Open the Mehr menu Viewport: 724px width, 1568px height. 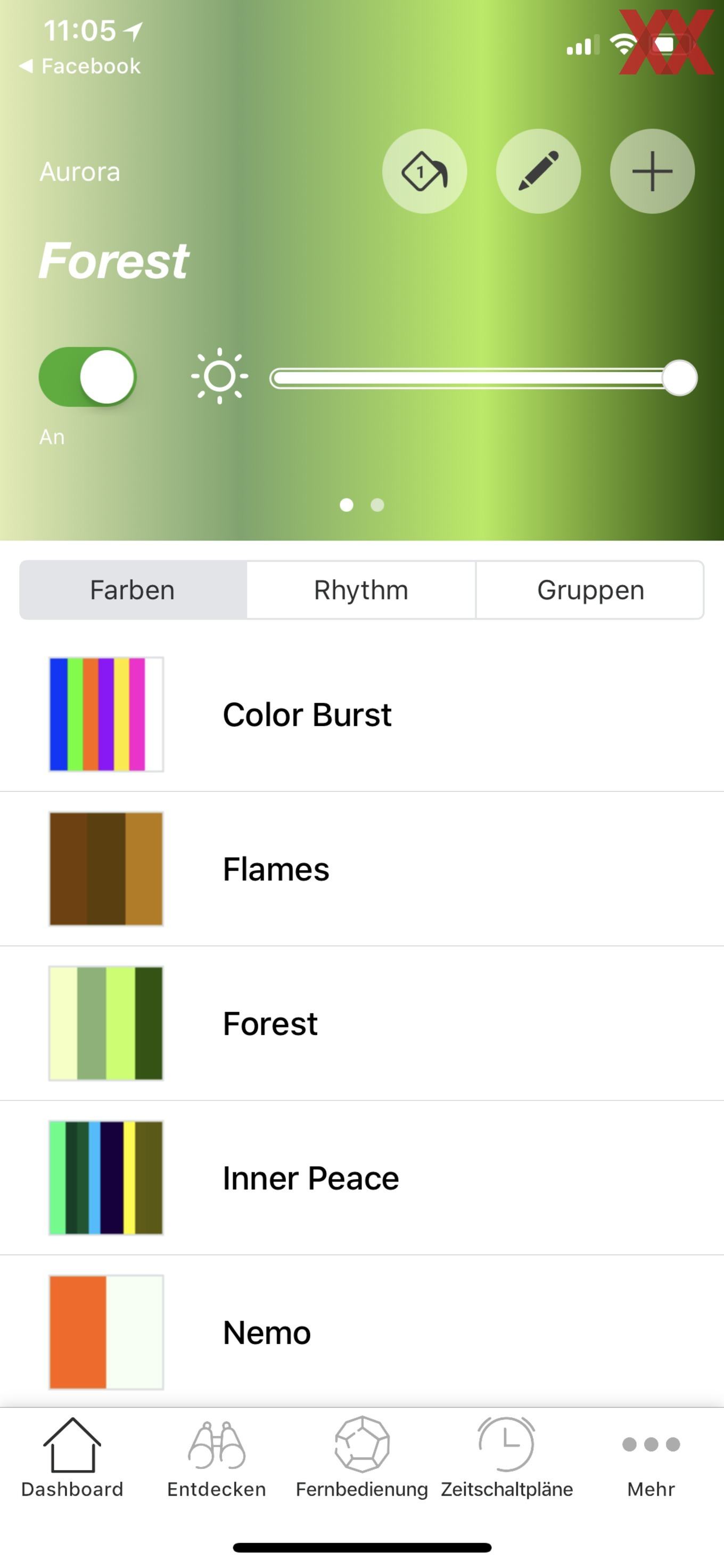[x=651, y=1457]
